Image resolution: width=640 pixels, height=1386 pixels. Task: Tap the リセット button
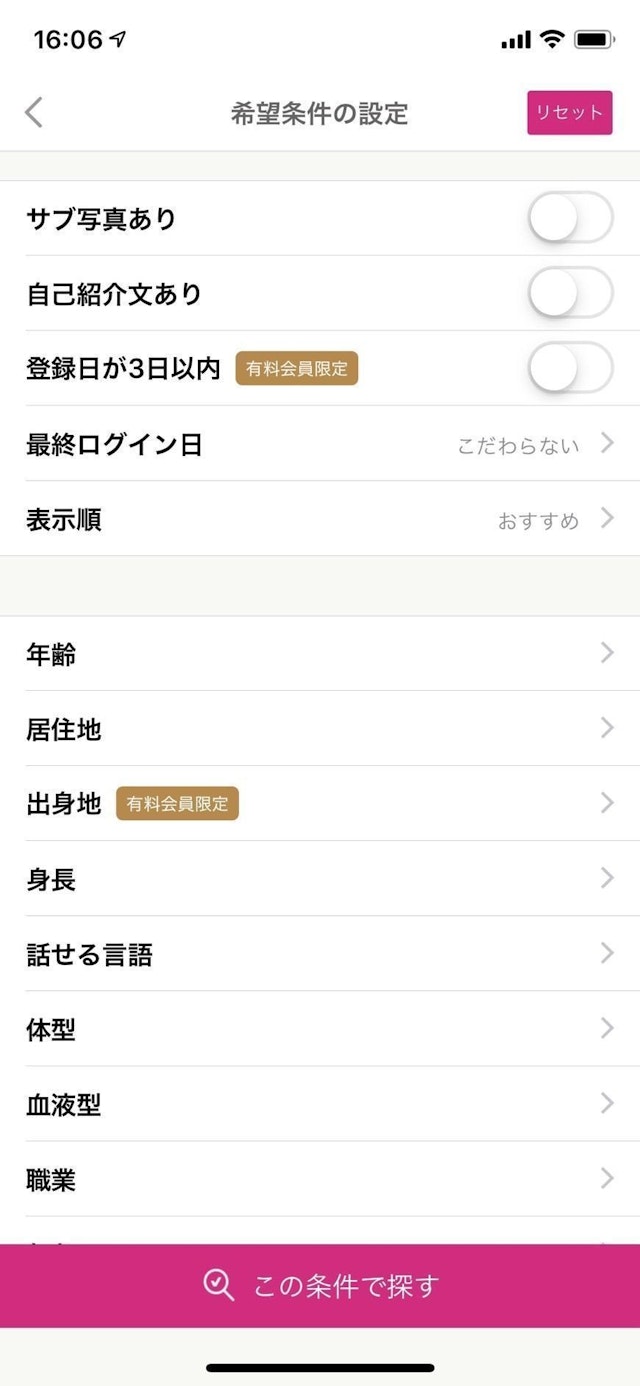pos(569,112)
